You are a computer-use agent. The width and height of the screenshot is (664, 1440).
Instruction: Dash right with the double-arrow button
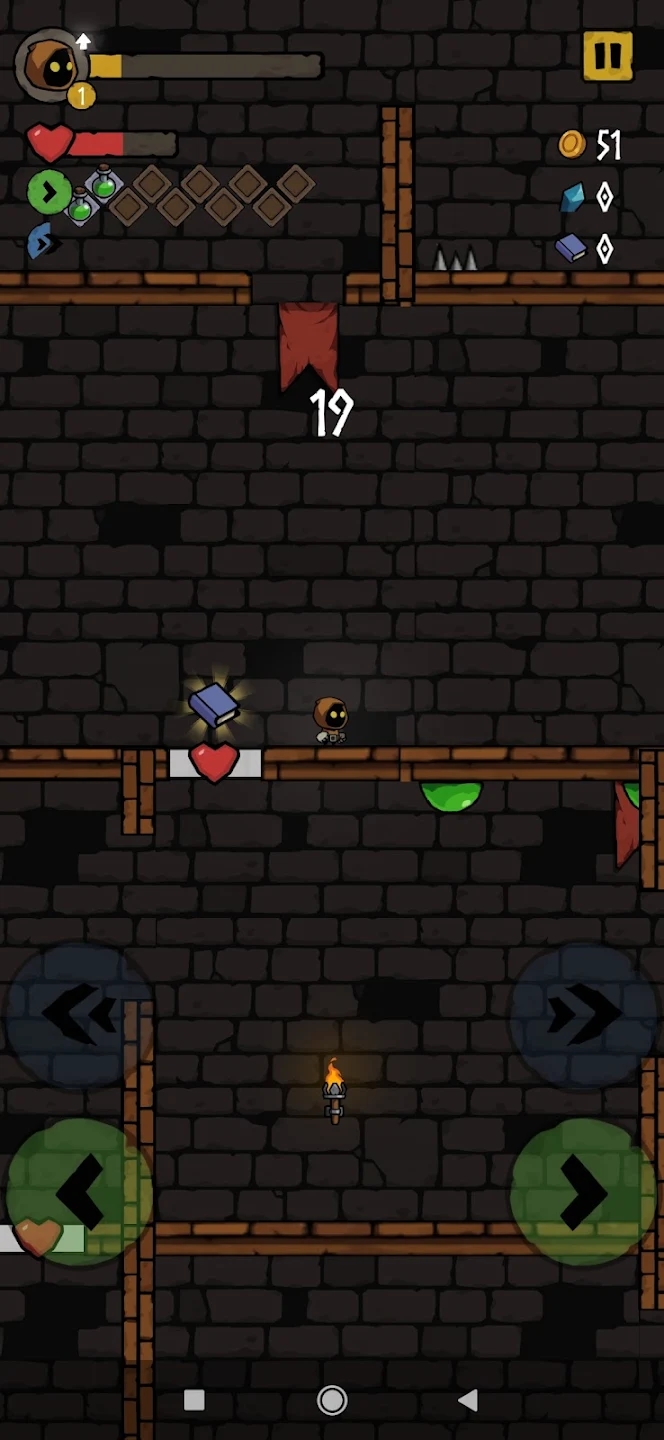coord(583,1015)
